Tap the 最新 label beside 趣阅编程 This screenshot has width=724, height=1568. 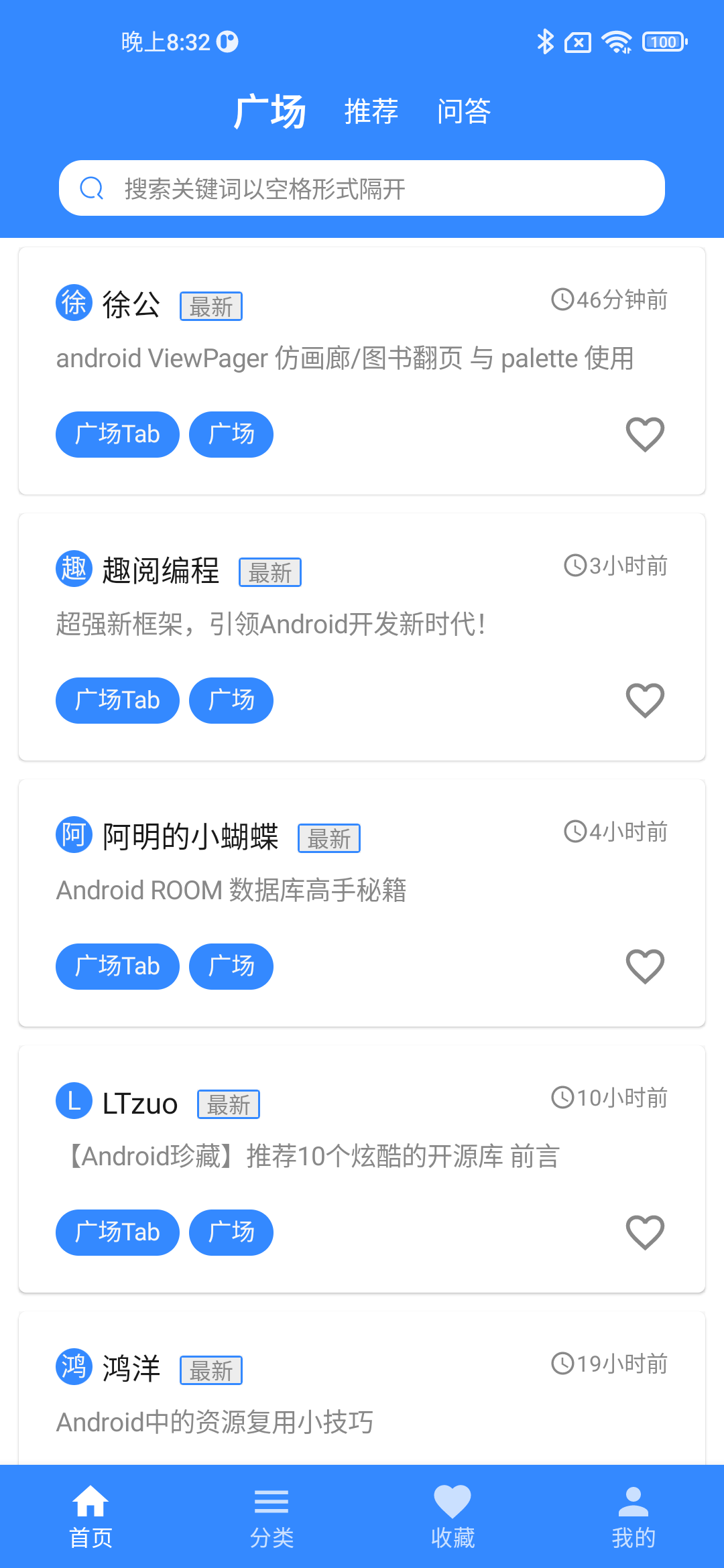(269, 572)
